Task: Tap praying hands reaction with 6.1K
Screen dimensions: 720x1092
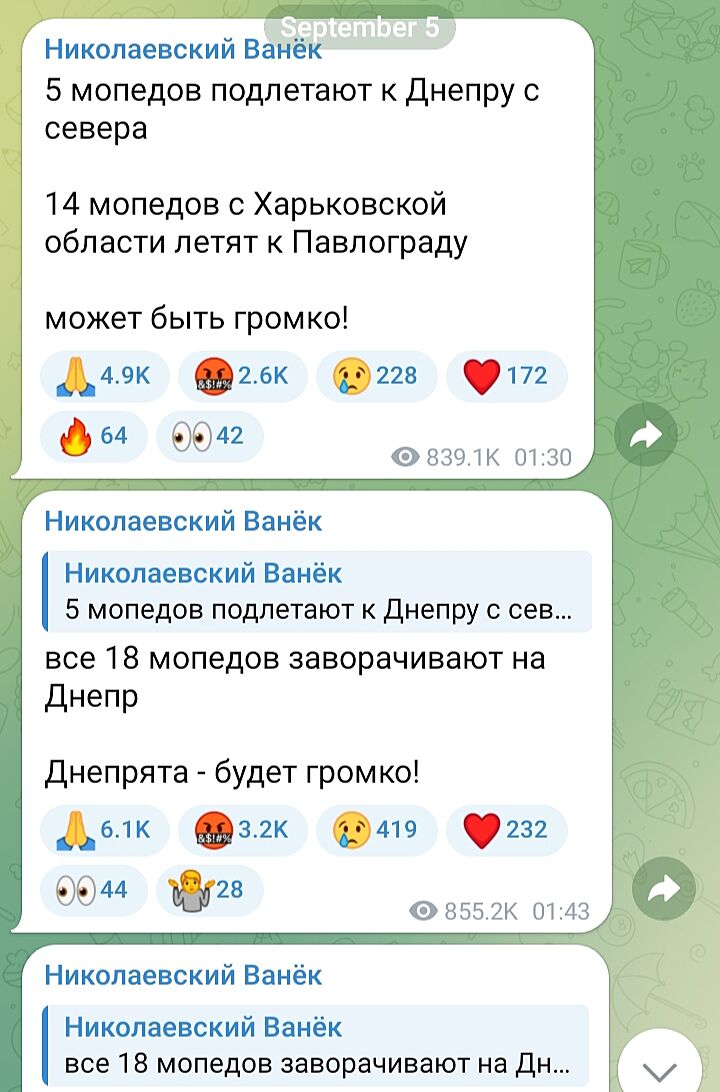Action: [104, 830]
